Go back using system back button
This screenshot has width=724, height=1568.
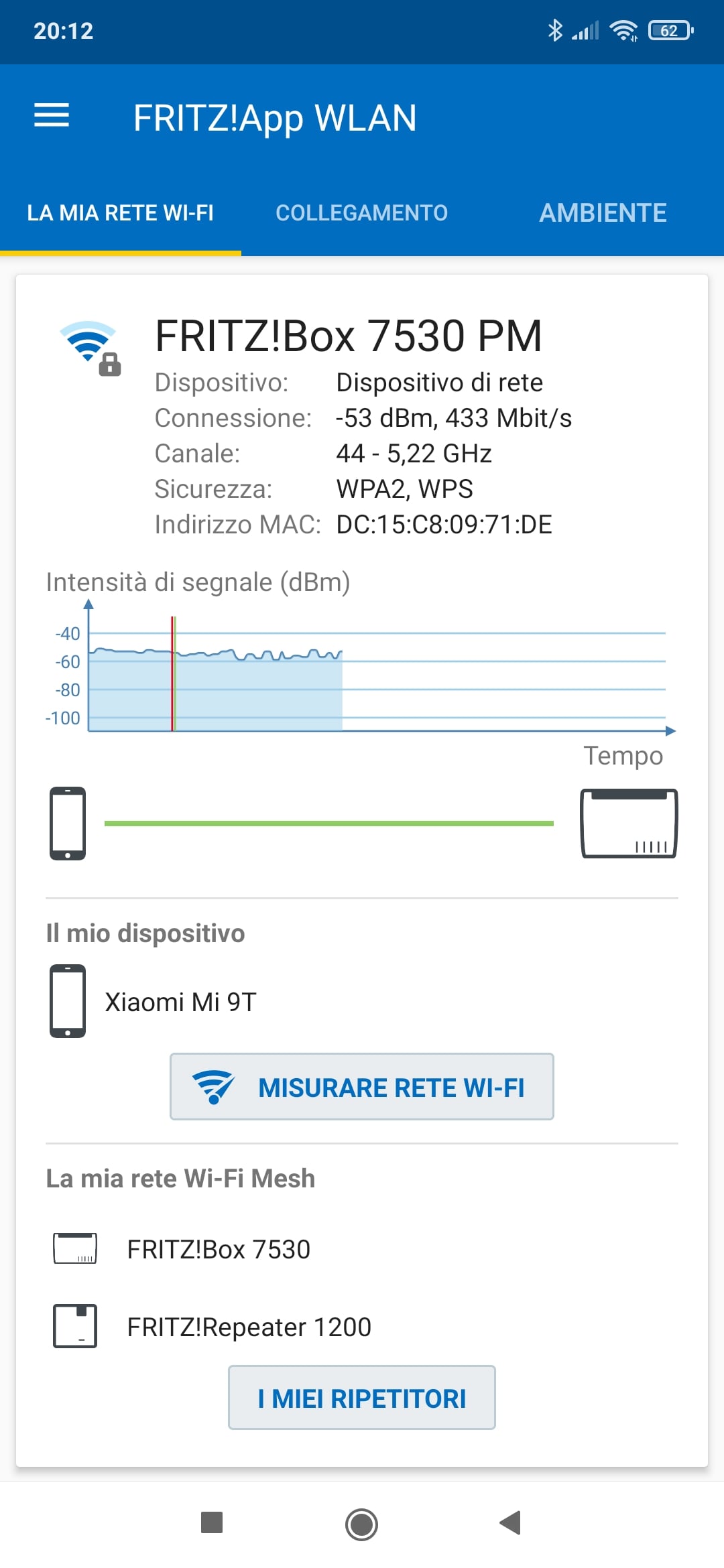point(511,1522)
